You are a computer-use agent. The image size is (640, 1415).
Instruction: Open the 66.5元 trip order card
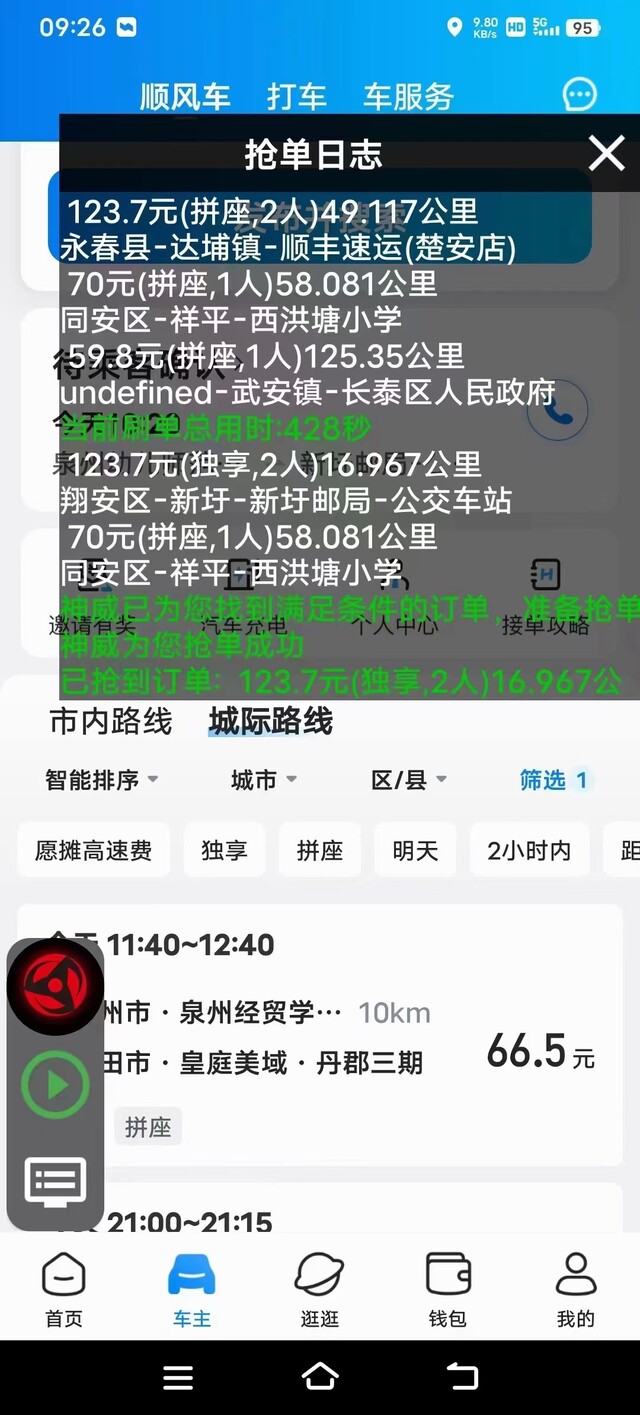(320, 1037)
